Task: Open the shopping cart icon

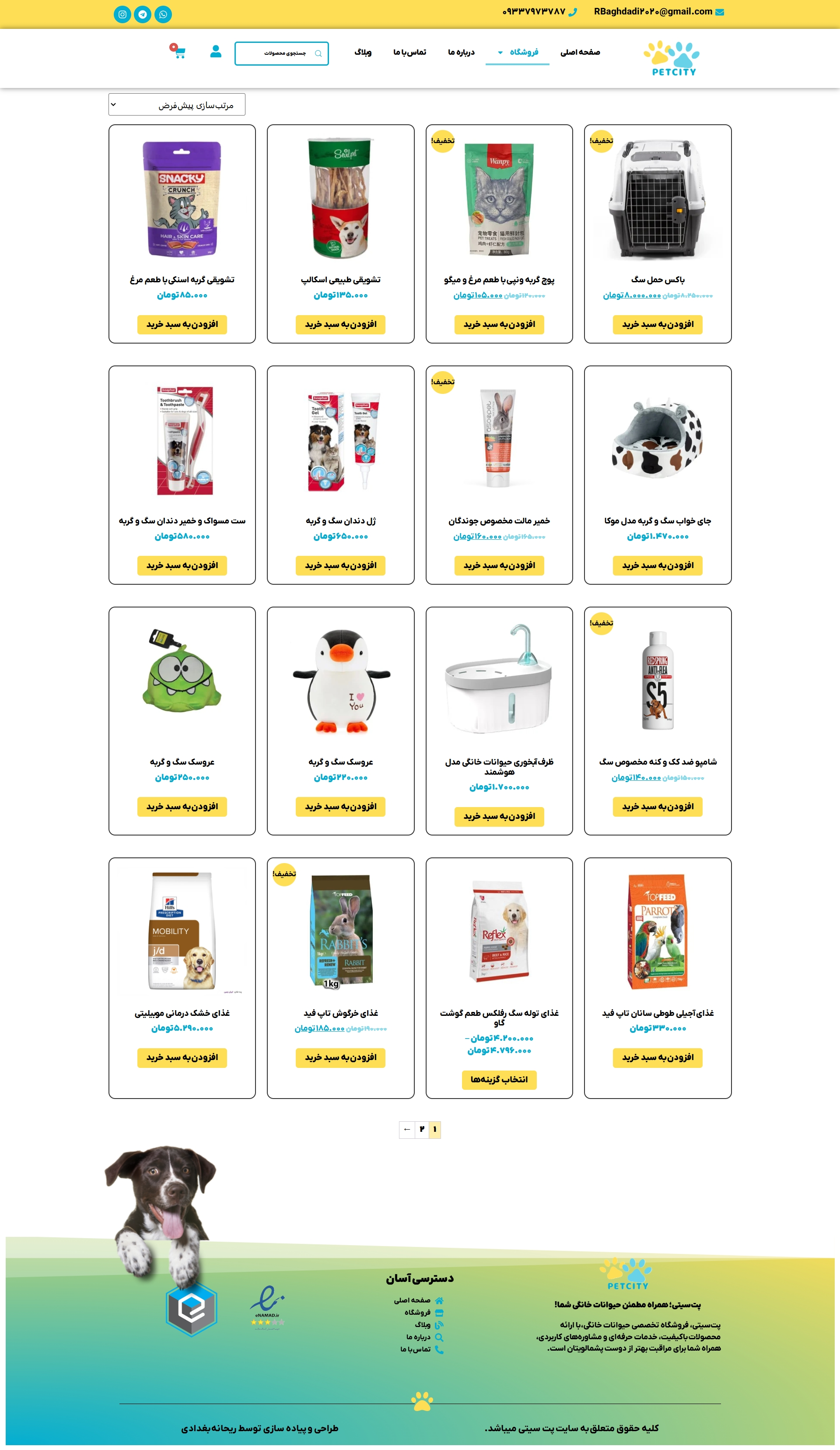Action: tap(178, 52)
